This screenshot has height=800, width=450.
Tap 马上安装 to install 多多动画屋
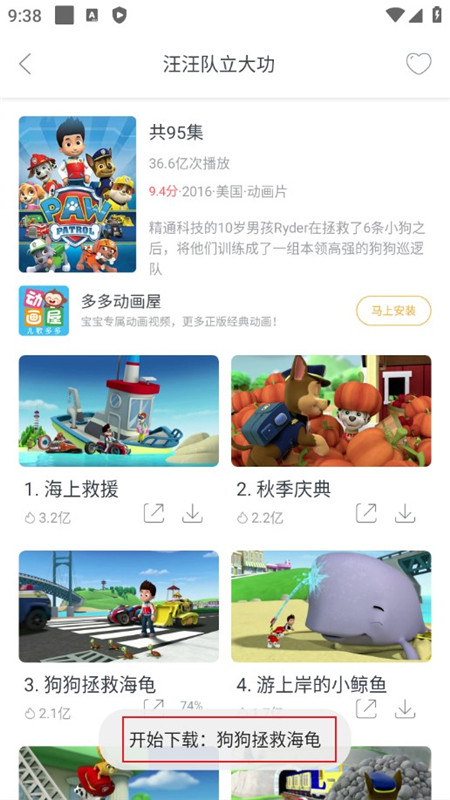pyautogui.click(x=393, y=311)
